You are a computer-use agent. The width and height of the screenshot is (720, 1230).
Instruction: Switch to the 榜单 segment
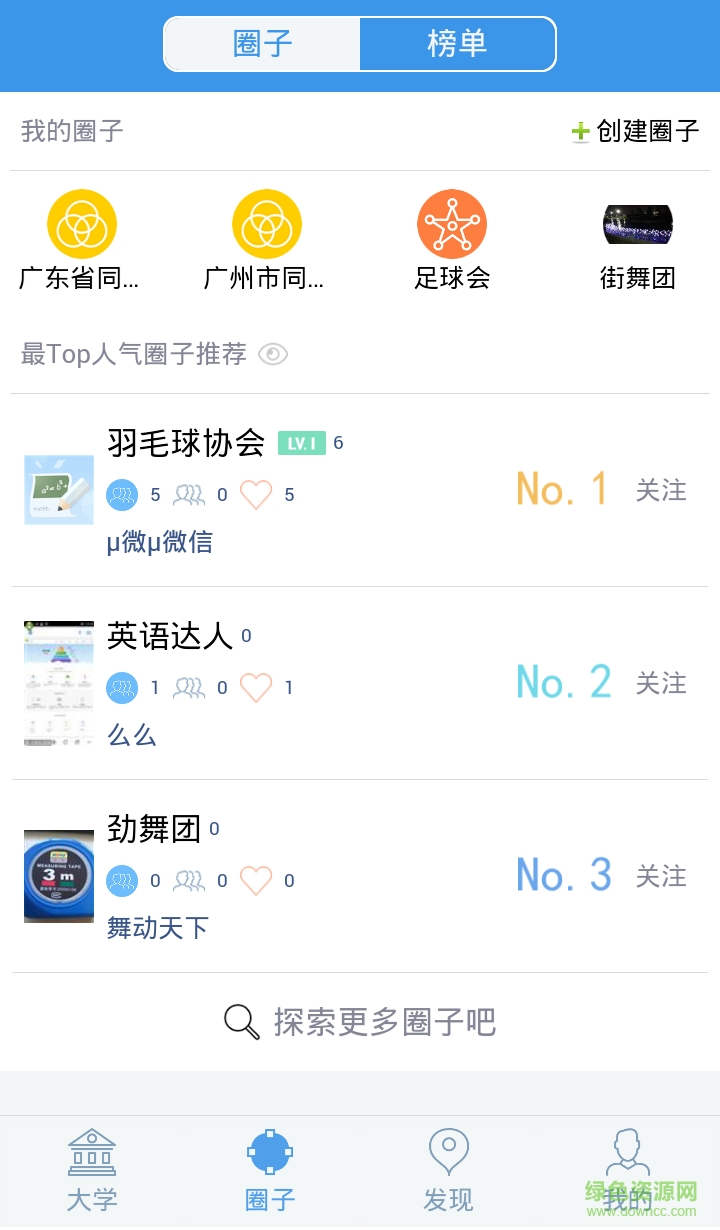[x=456, y=44]
